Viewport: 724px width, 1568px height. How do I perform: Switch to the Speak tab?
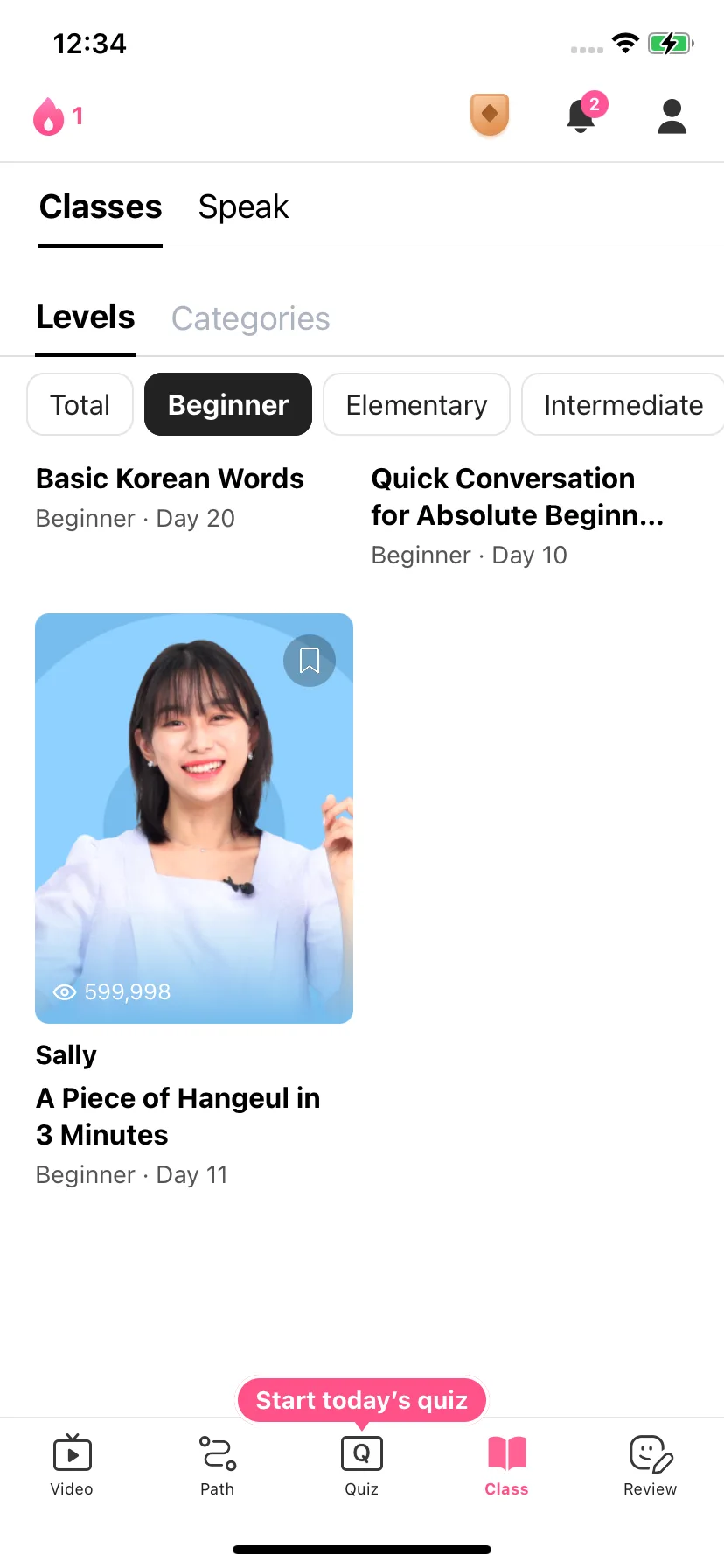tap(243, 207)
